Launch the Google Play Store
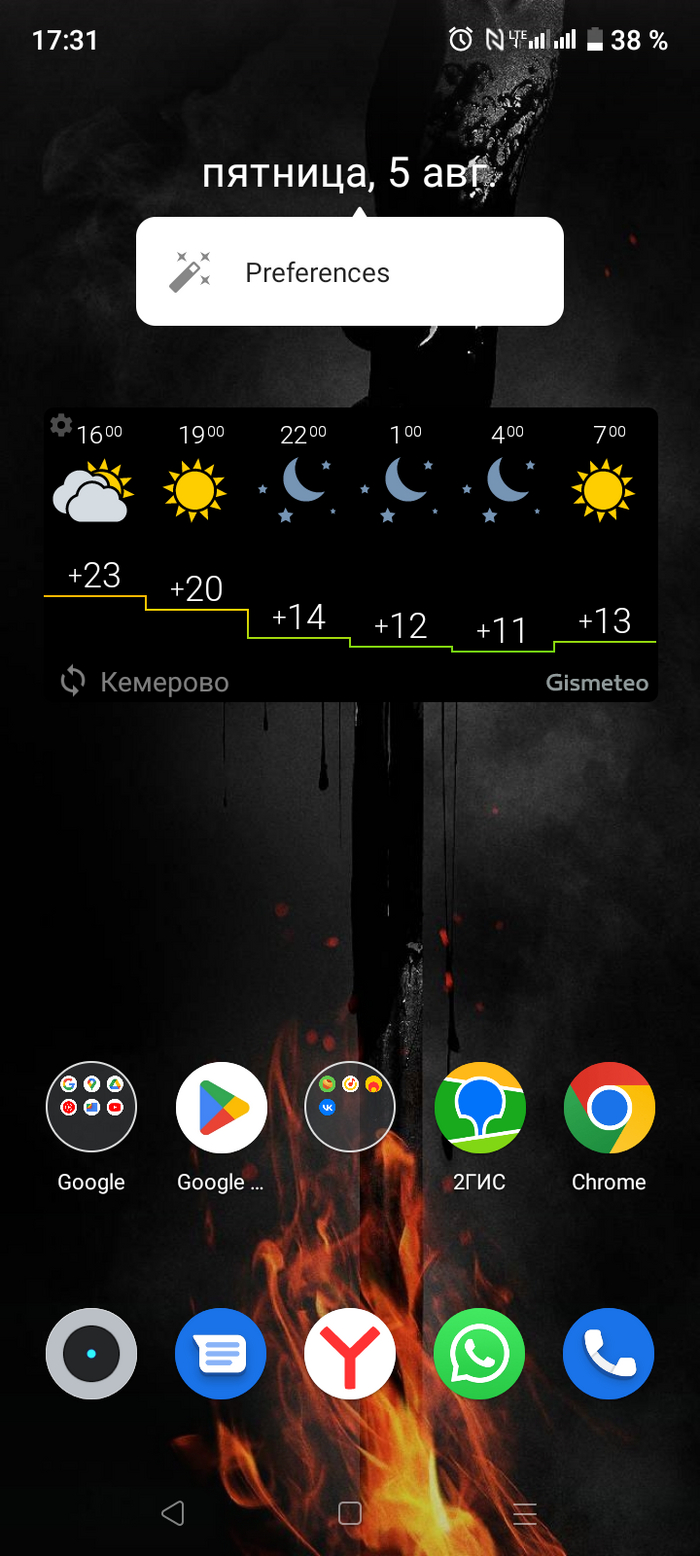Screen dimensions: 700x1556 (221, 1108)
